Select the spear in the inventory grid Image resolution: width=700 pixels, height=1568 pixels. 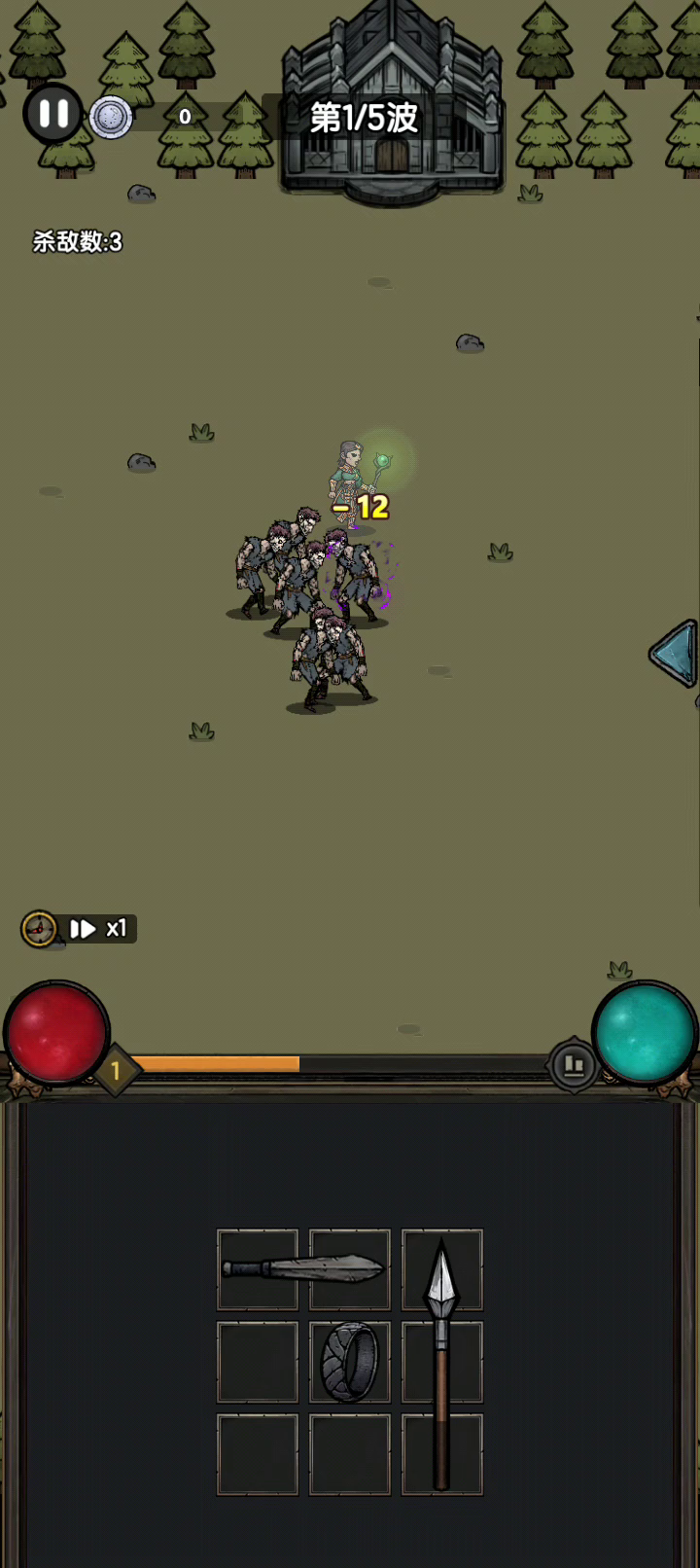tap(442, 1363)
